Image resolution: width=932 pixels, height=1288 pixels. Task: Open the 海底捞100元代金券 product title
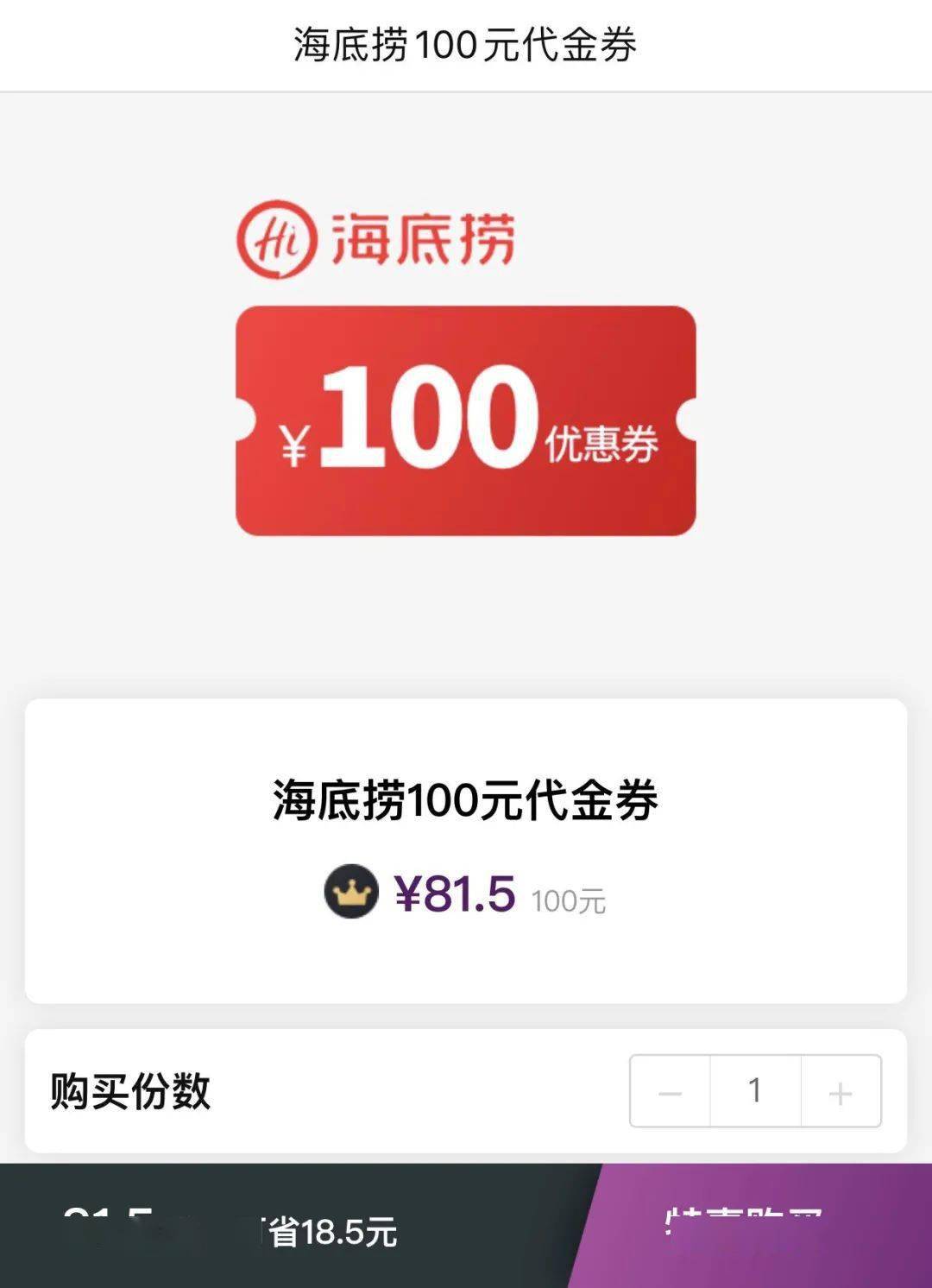[466, 804]
